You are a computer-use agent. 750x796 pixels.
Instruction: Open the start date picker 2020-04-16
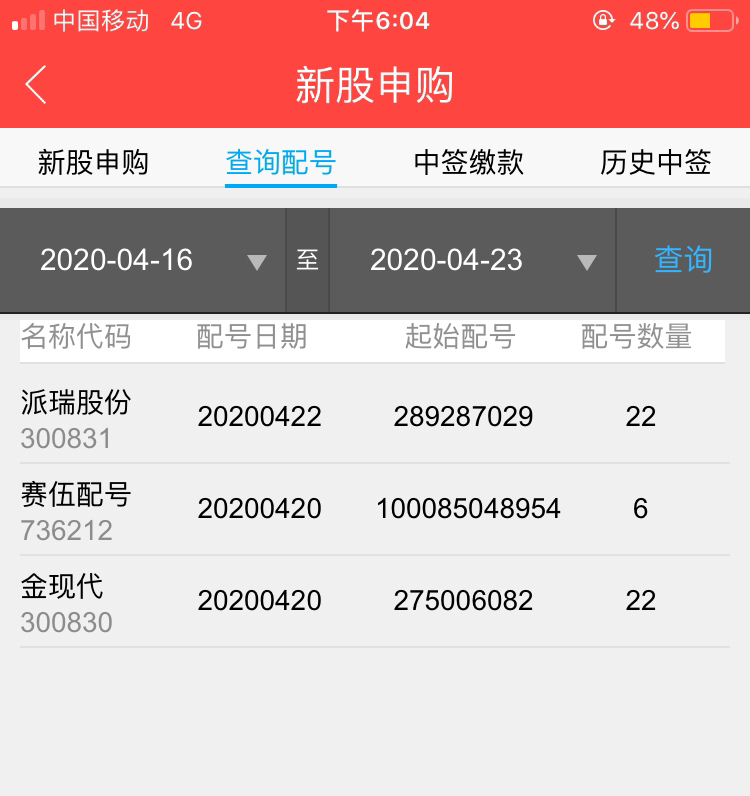[x=120, y=259]
